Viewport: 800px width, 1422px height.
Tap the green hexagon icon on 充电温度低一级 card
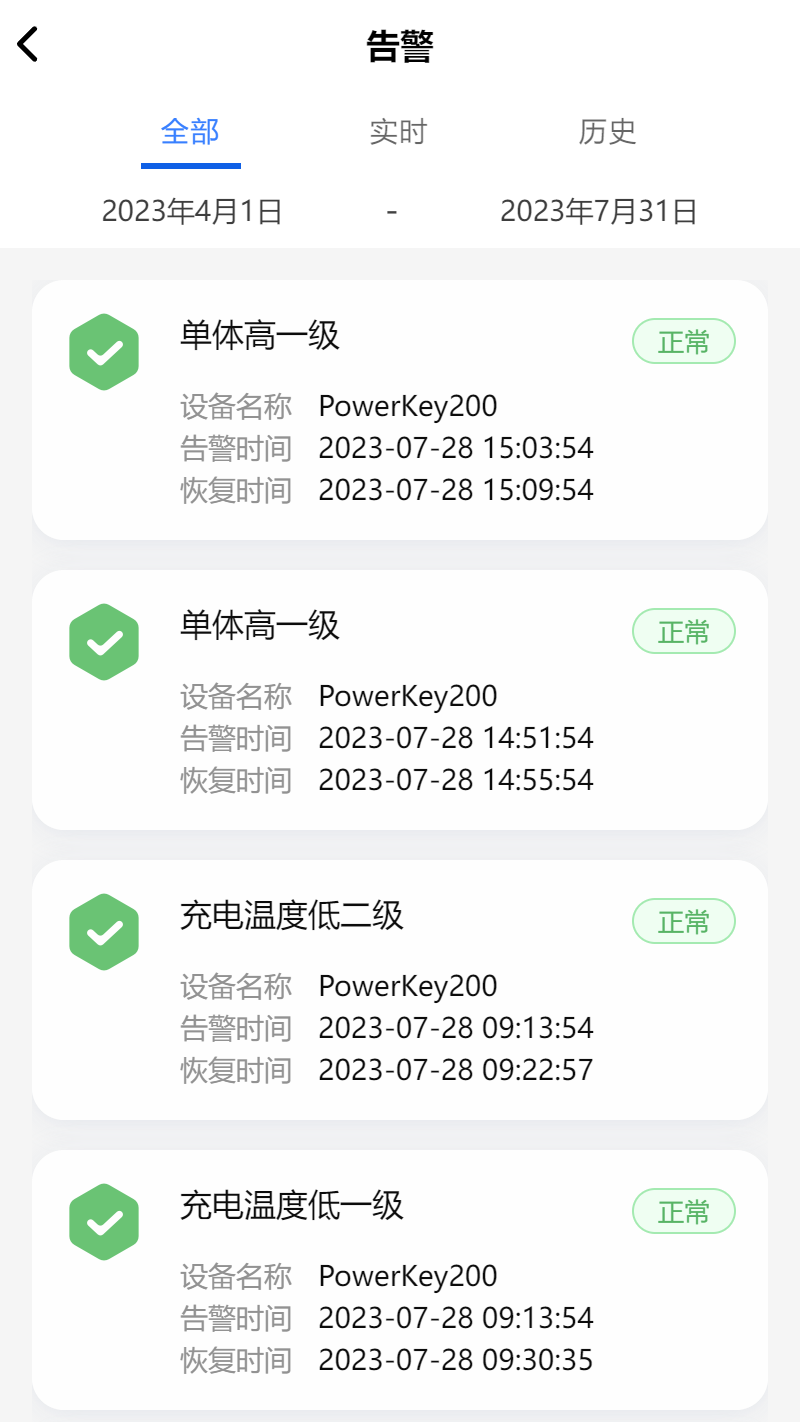103,1221
